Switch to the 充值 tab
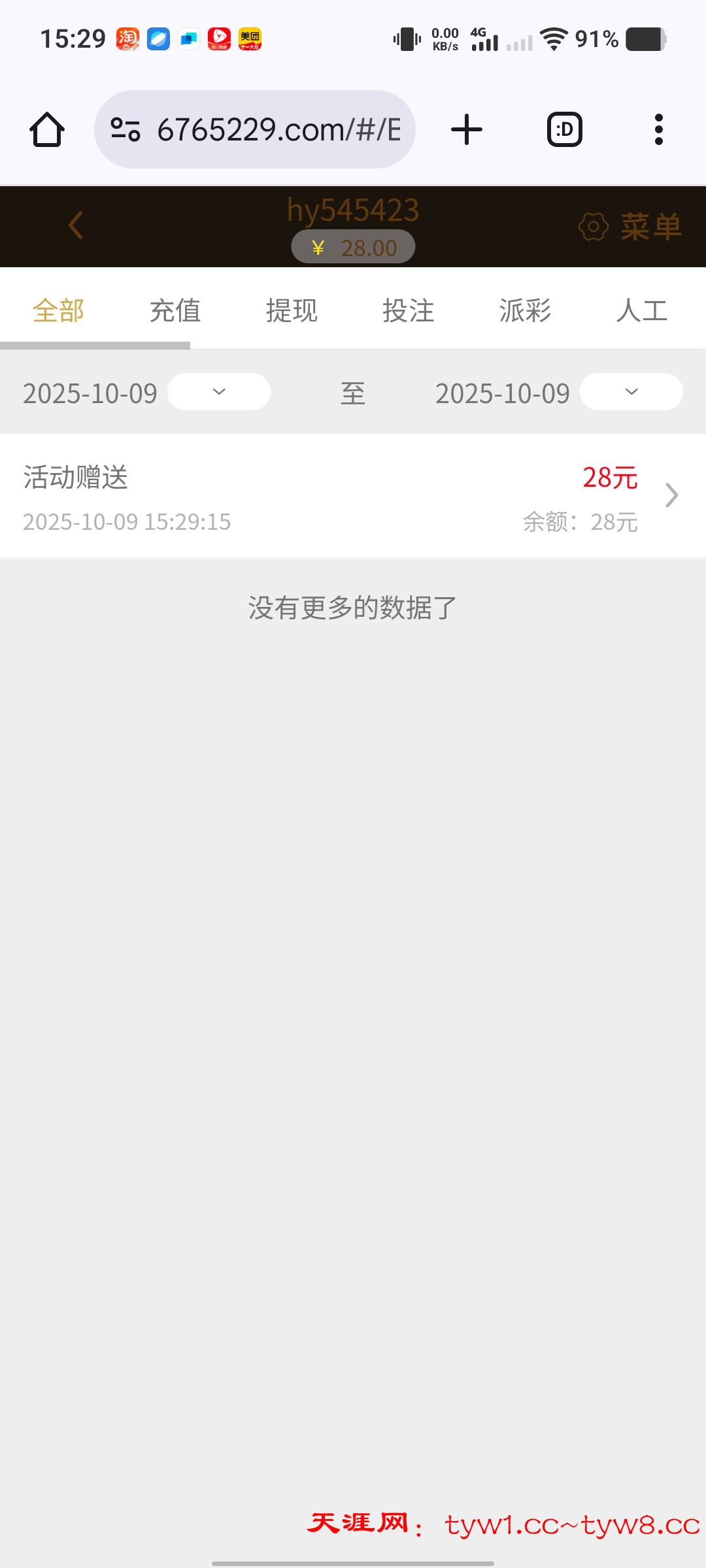706x1568 pixels. [175, 310]
